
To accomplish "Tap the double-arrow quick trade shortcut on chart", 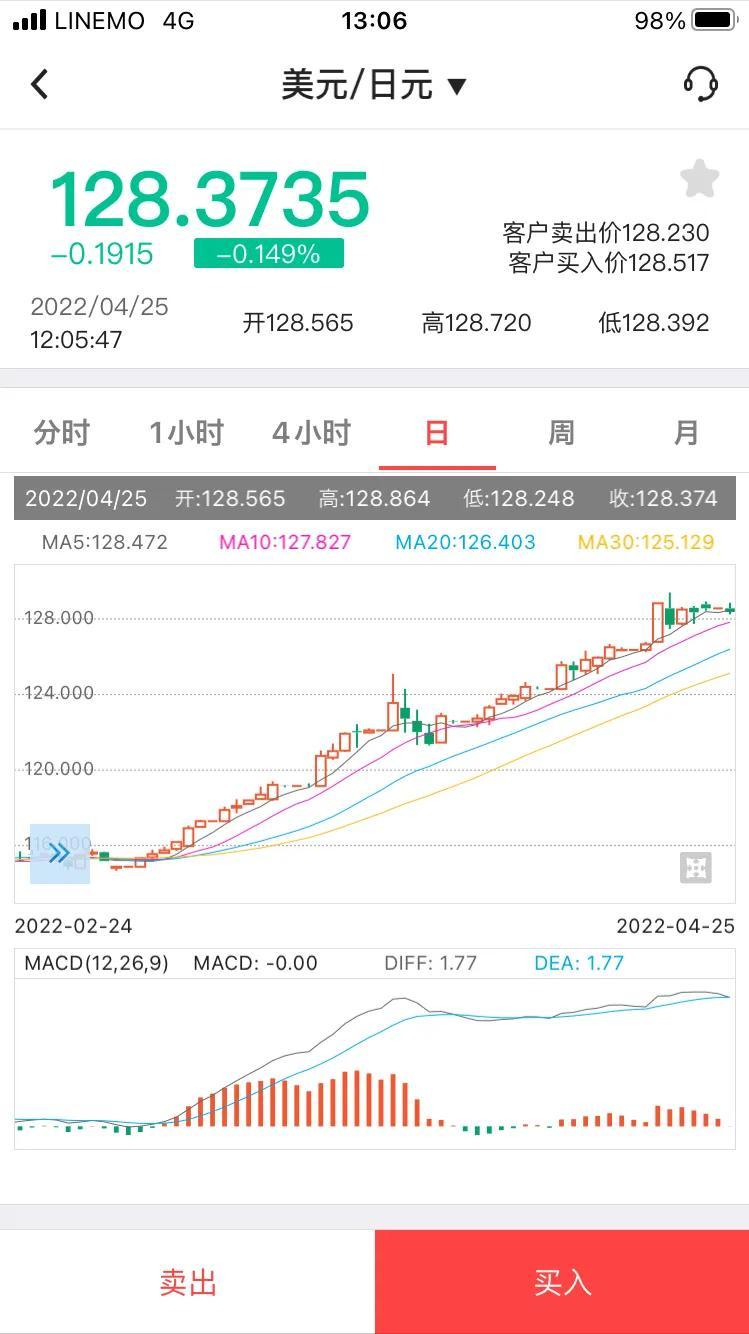I will (x=61, y=854).
